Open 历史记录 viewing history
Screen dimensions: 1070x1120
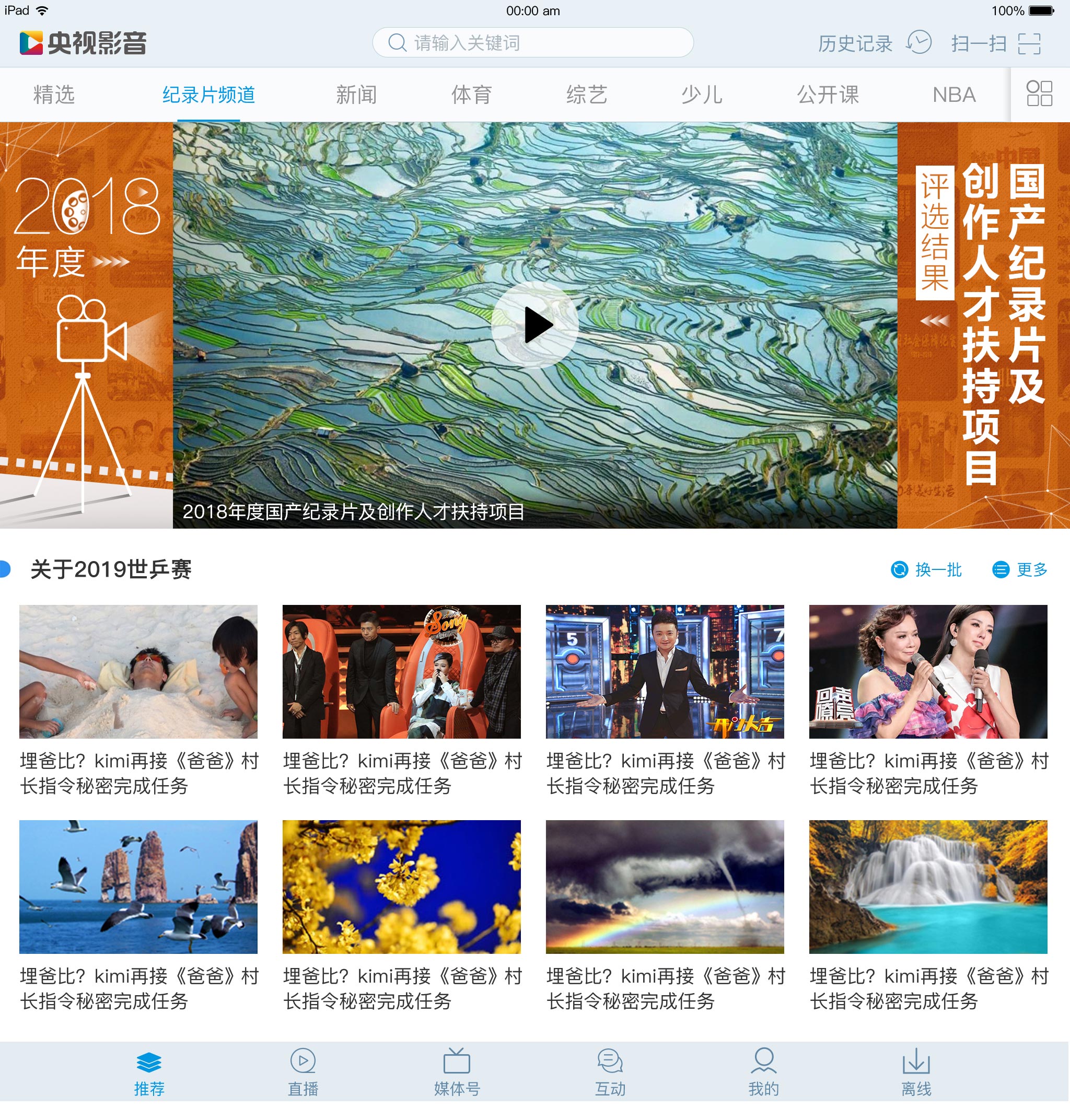pos(873,43)
